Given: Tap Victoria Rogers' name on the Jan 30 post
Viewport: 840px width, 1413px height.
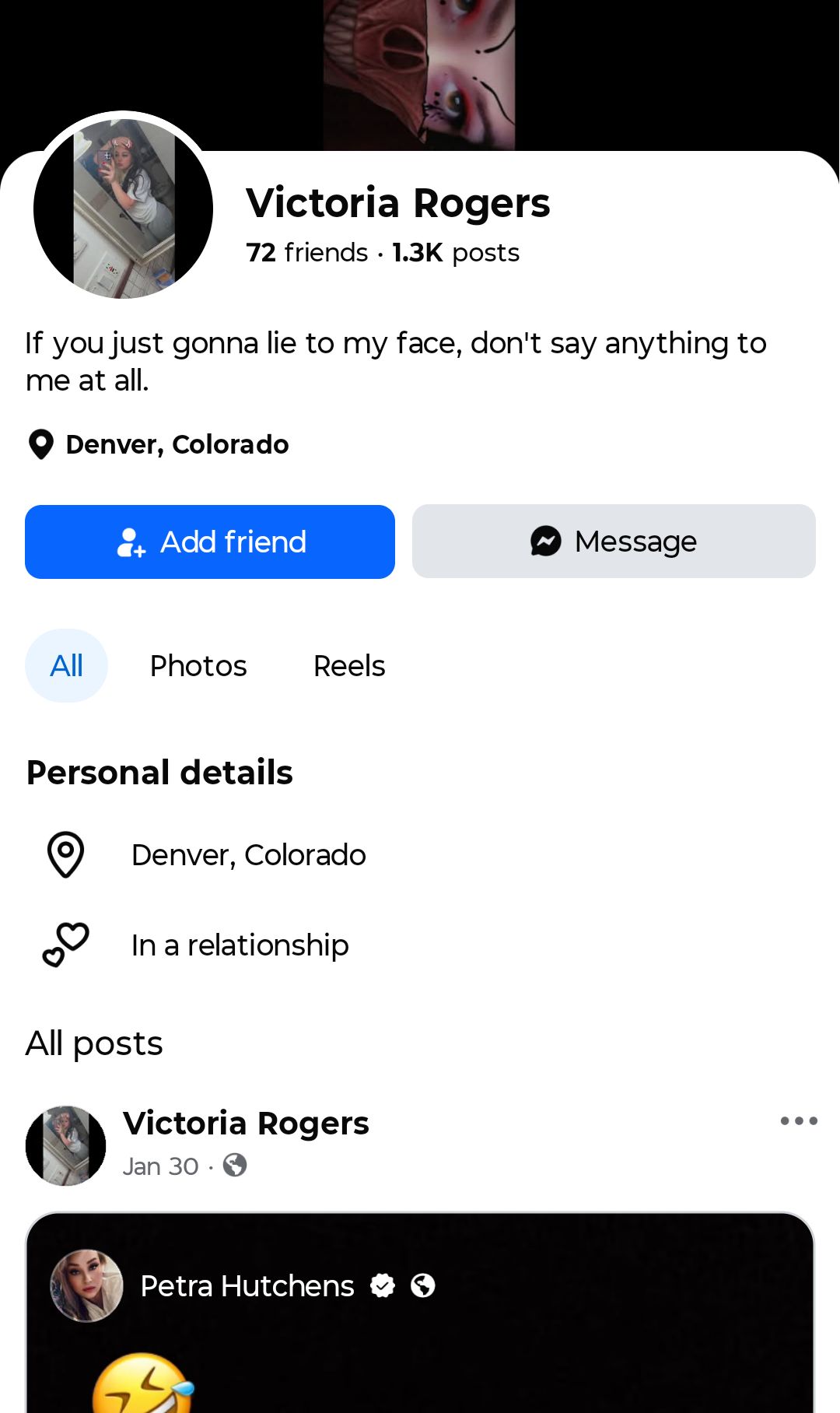Looking at the screenshot, I should point(246,1124).
